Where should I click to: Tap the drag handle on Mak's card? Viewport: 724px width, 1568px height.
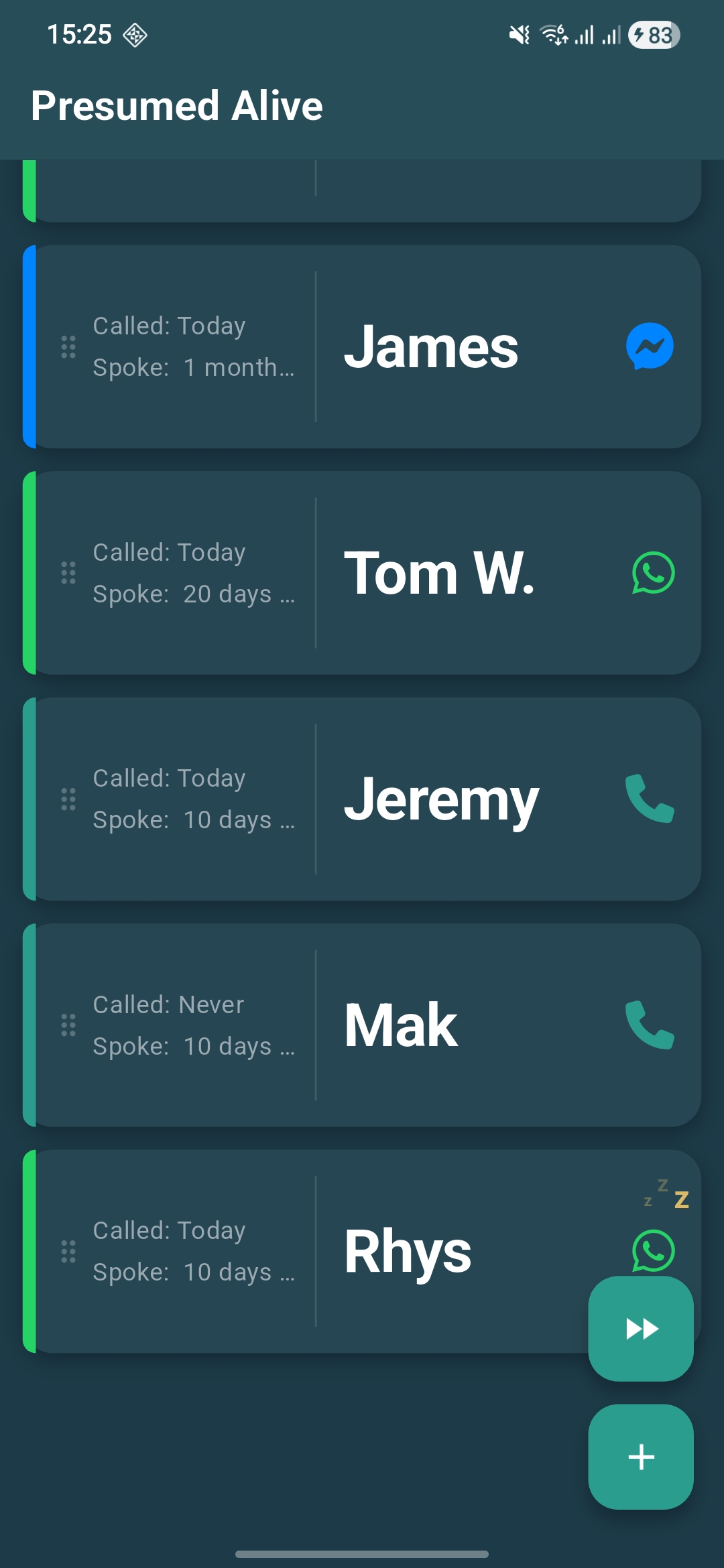click(x=68, y=1025)
